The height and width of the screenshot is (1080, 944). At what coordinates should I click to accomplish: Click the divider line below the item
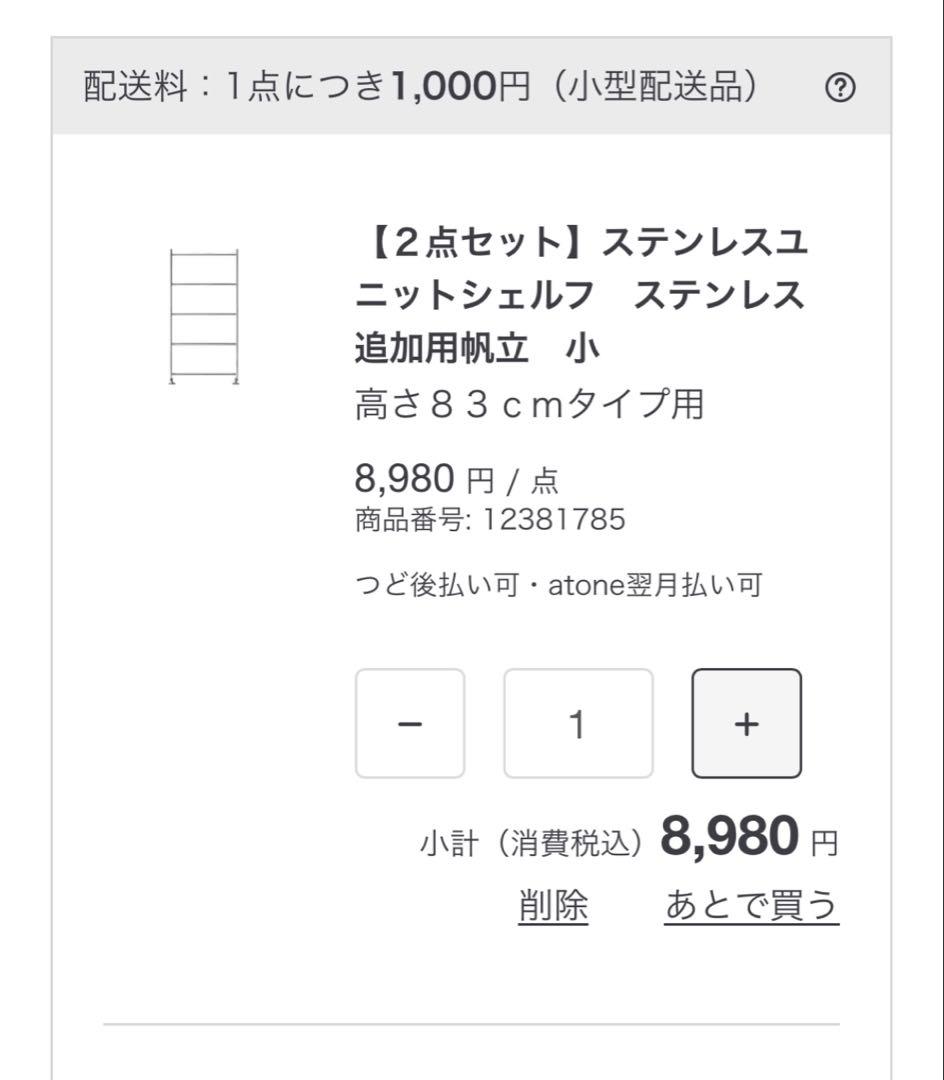tap(470, 1023)
